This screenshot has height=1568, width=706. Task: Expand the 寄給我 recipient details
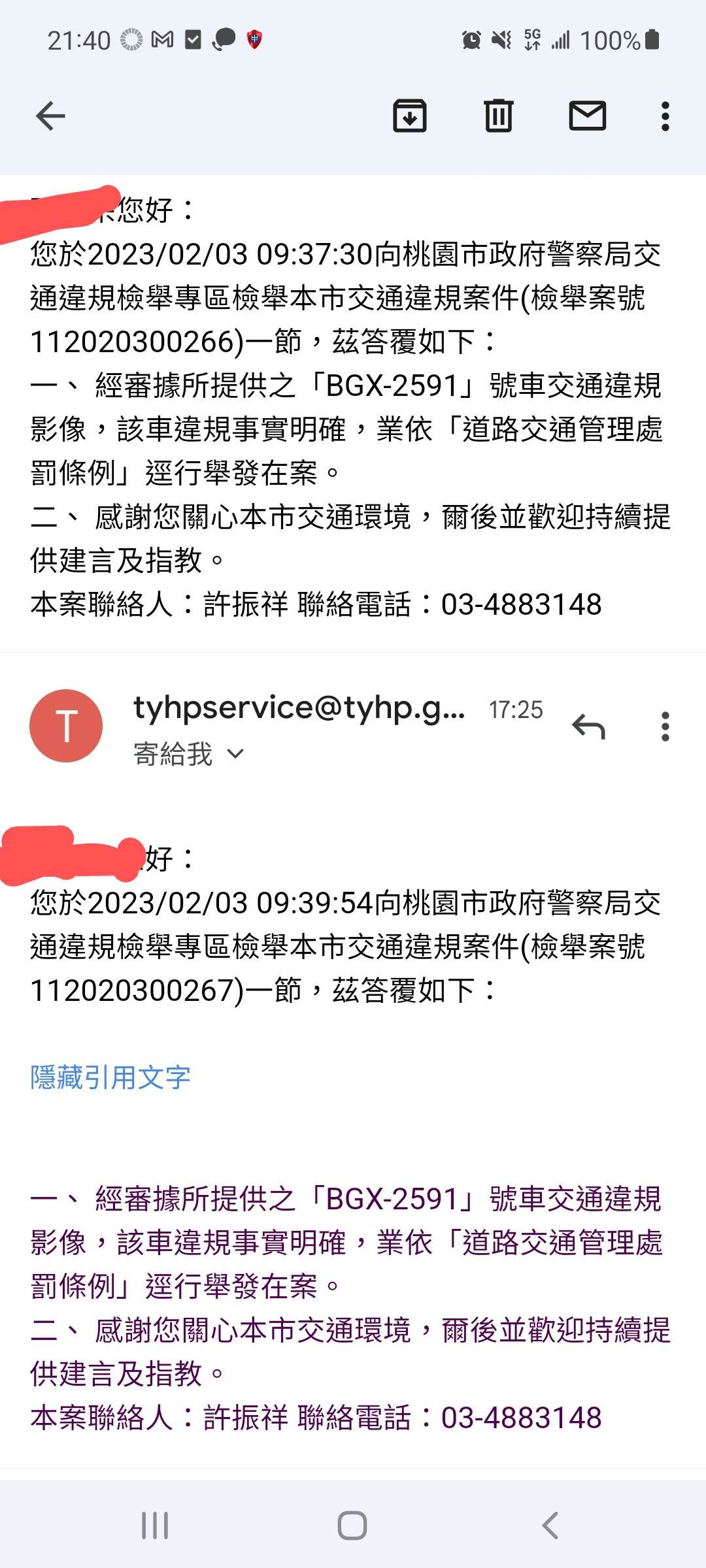click(x=188, y=755)
